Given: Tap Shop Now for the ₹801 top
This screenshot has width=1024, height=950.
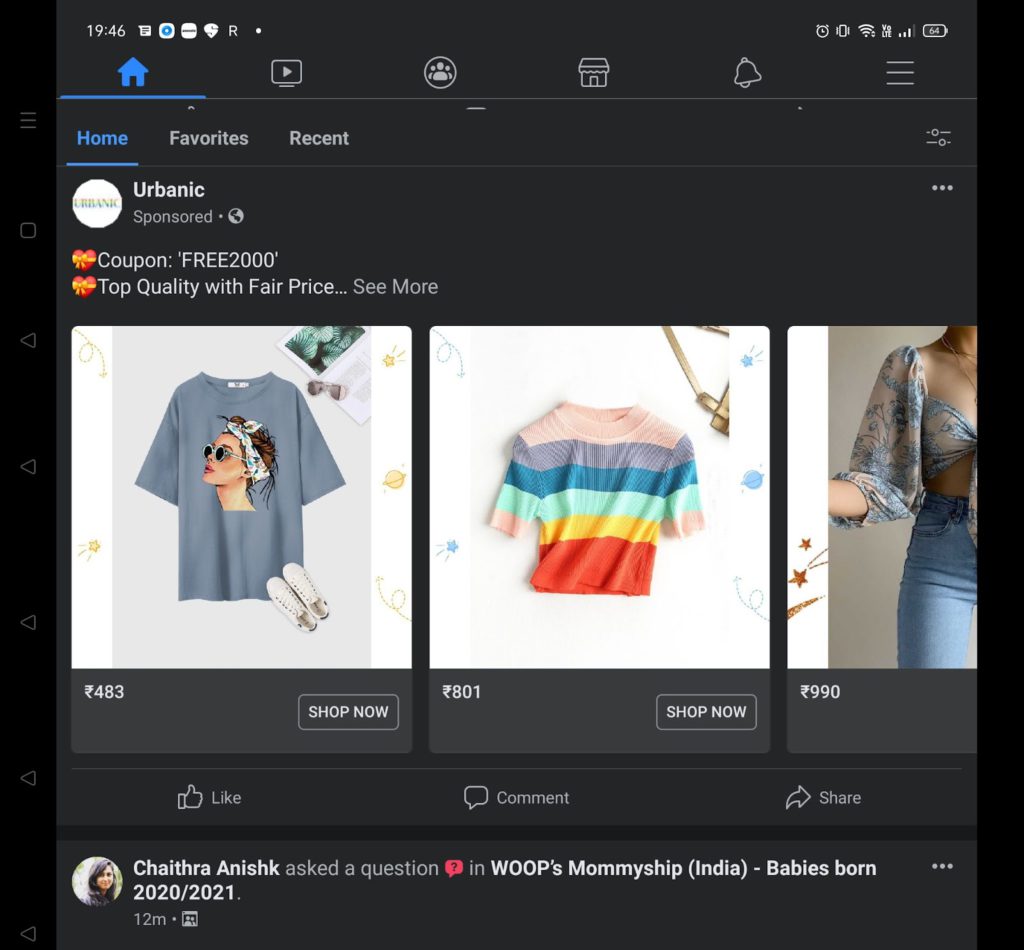Looking at the screenshot, I should 706,712.
